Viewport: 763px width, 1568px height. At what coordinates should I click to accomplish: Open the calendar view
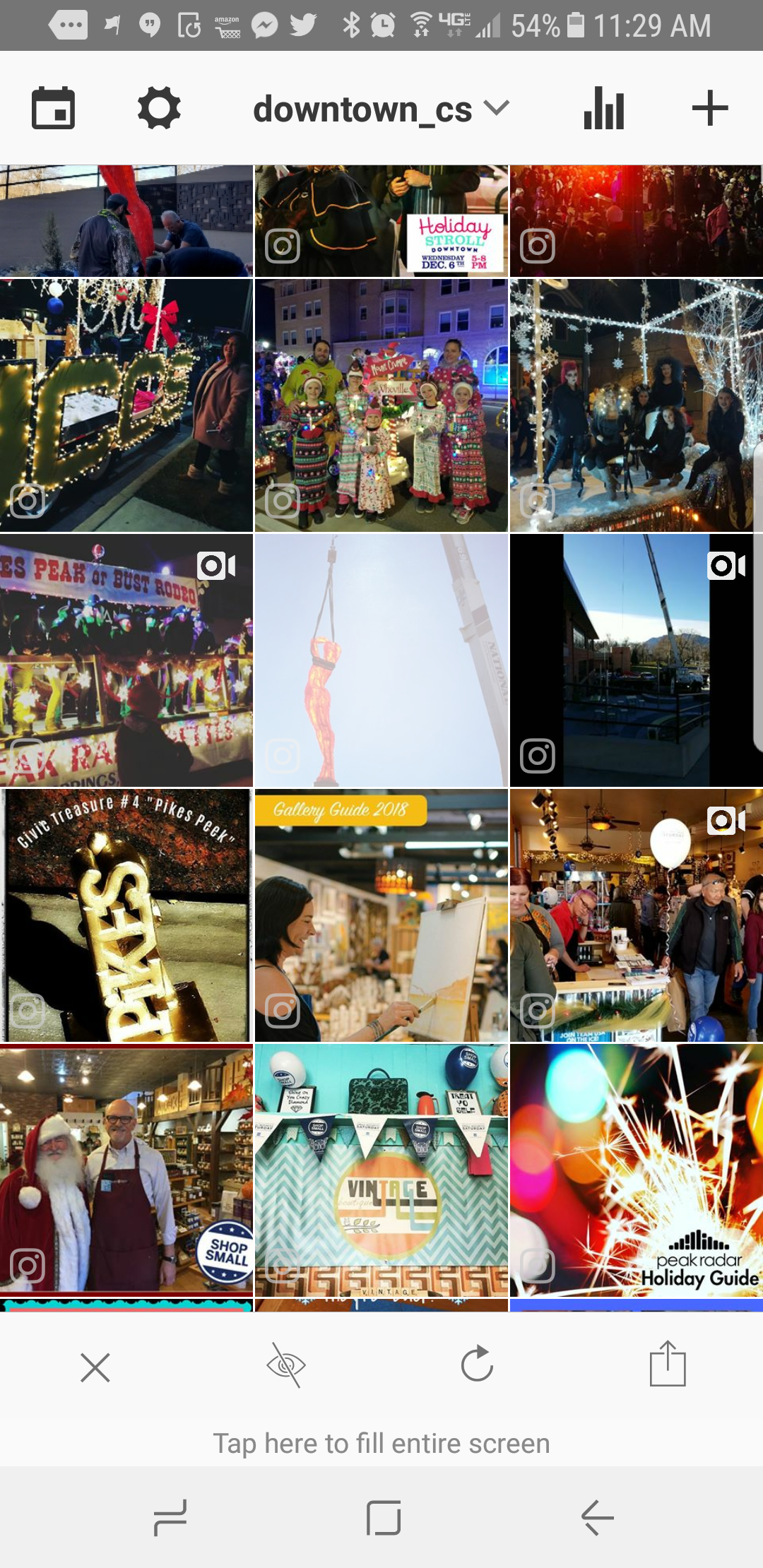click(53, 108)
